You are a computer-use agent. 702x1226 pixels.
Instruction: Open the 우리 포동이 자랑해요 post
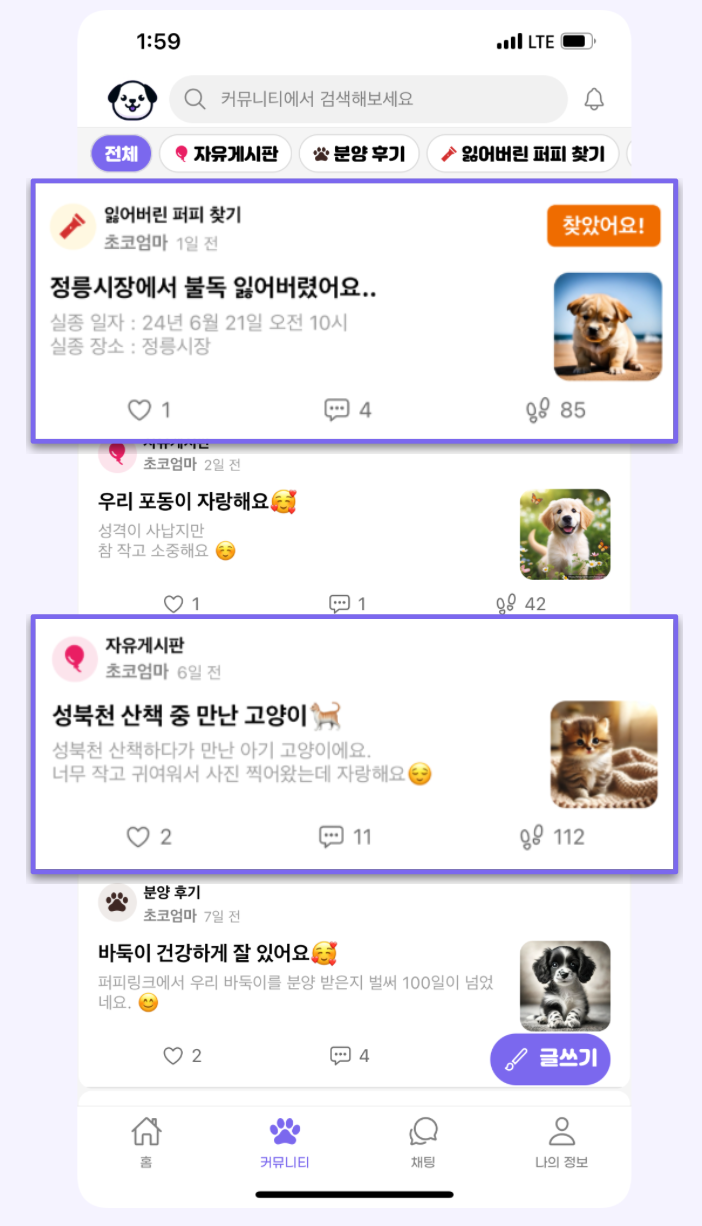click(x=198, y=501)
